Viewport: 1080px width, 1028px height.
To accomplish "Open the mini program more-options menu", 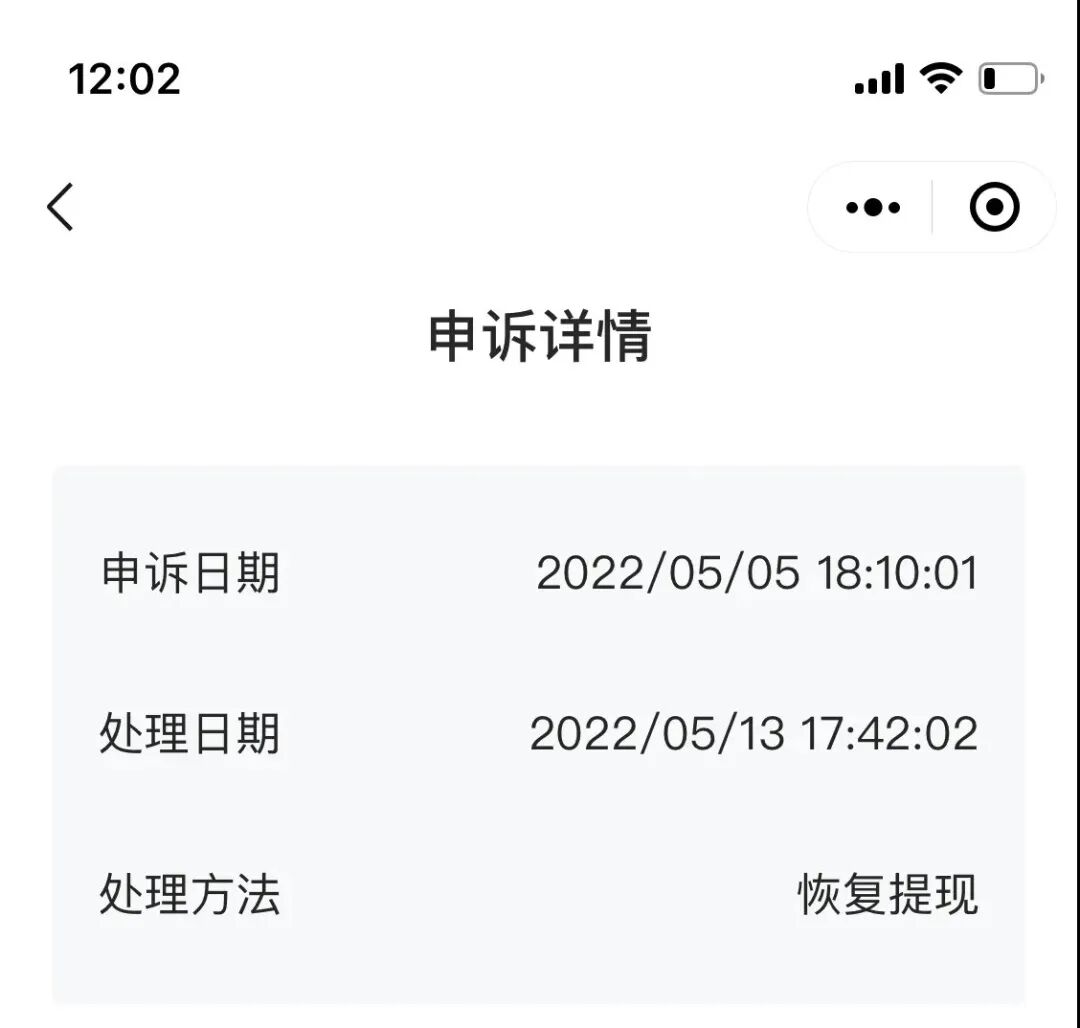I will pos(872,208).
